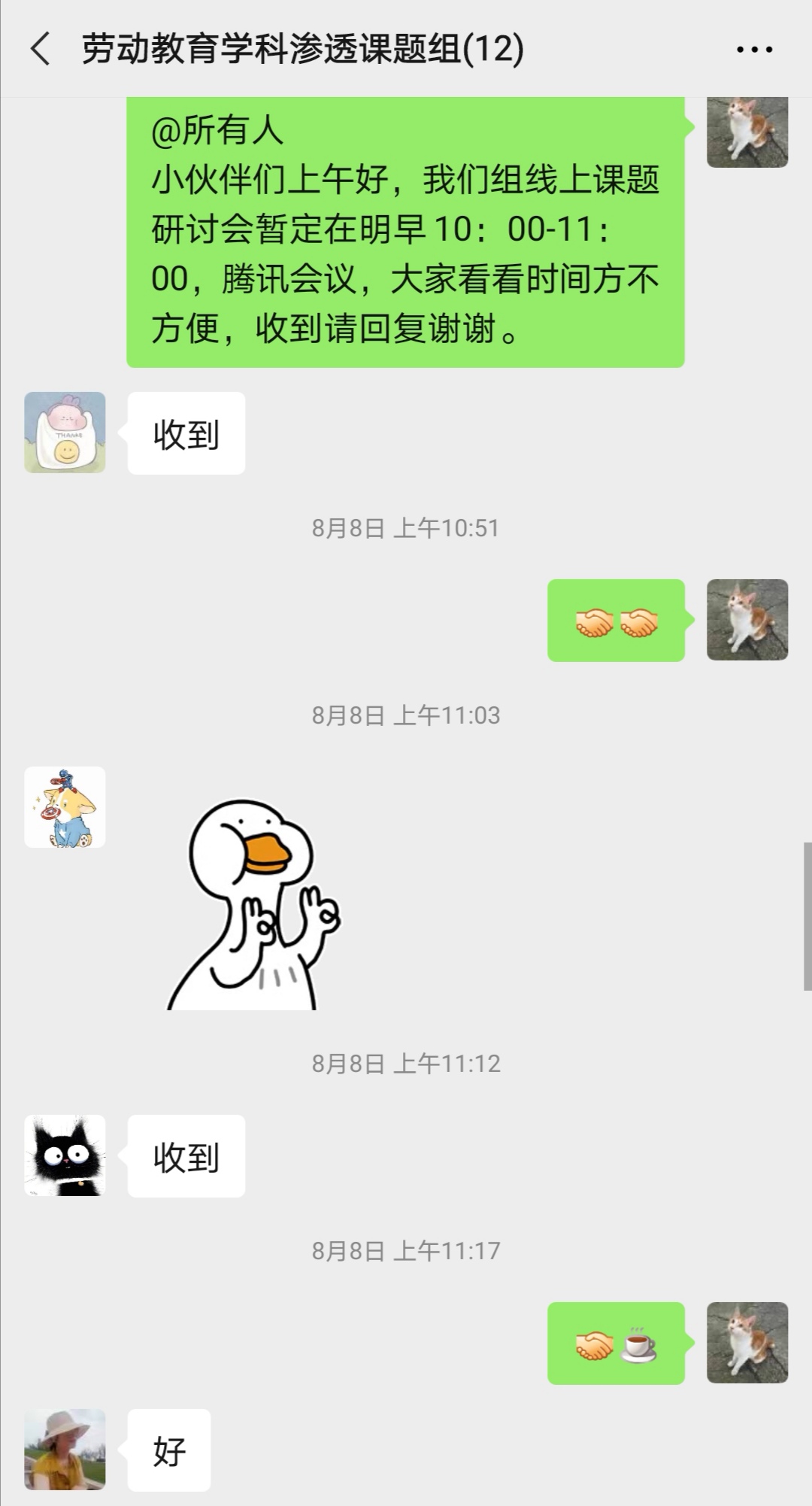The width and height of the screenshot is (812, 1506).
Task: Go back to the chat list
Action: [41, 50]
